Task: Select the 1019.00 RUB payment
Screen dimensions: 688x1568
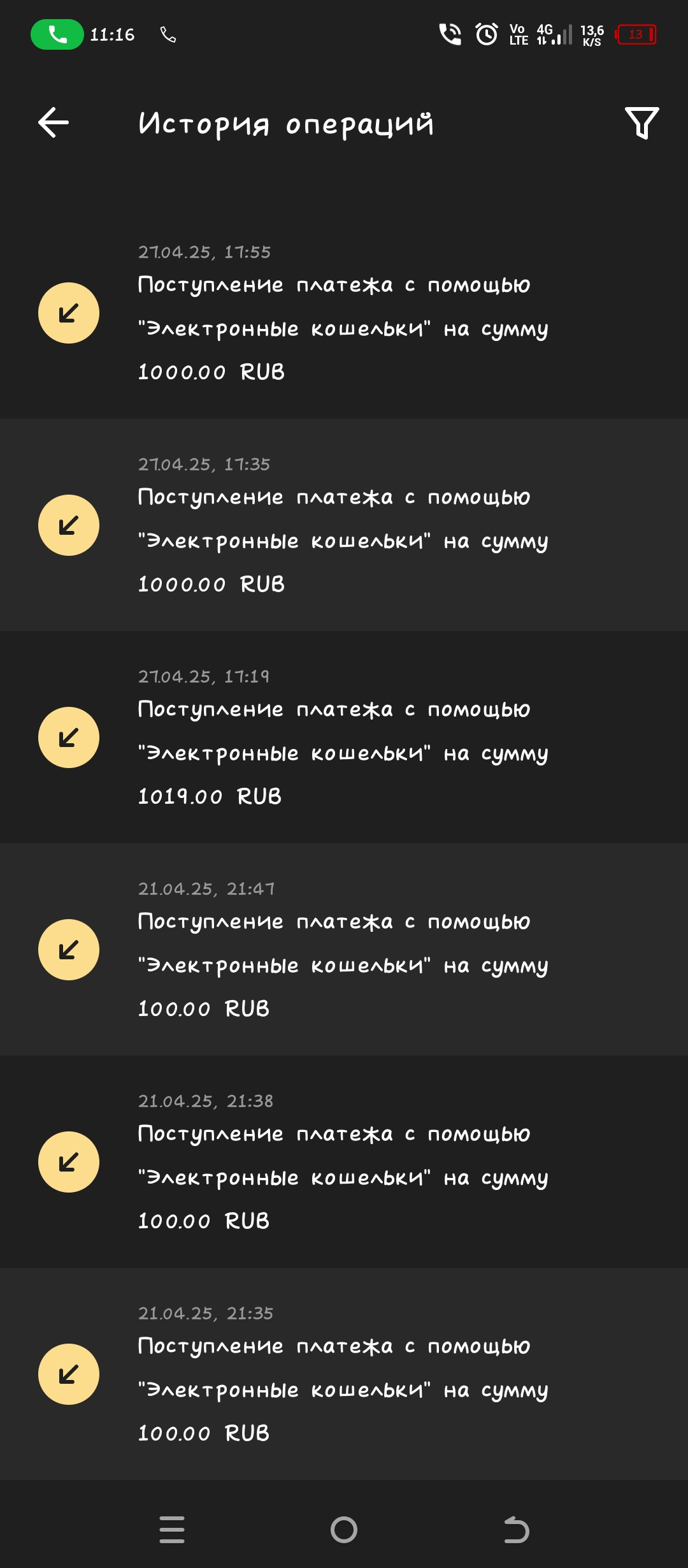Action: pos(344,737)
